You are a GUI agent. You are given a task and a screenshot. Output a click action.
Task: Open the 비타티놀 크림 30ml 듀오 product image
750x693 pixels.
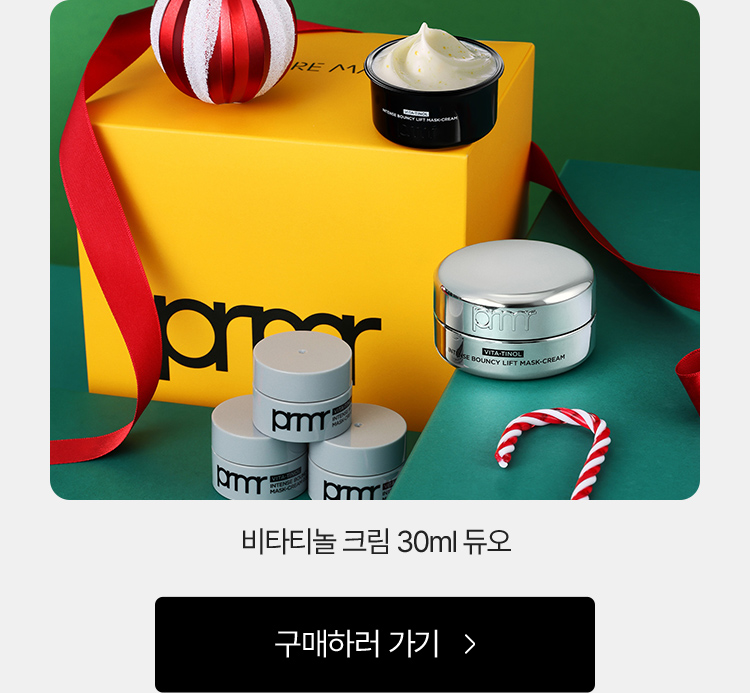point(374,250)
